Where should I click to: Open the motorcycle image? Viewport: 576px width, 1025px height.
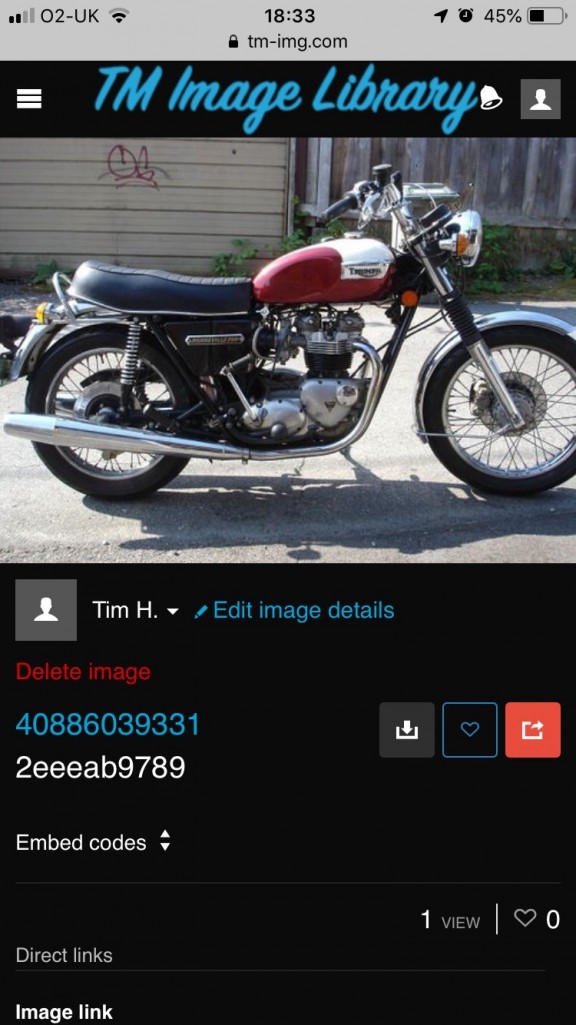click(x=288, y=350)
